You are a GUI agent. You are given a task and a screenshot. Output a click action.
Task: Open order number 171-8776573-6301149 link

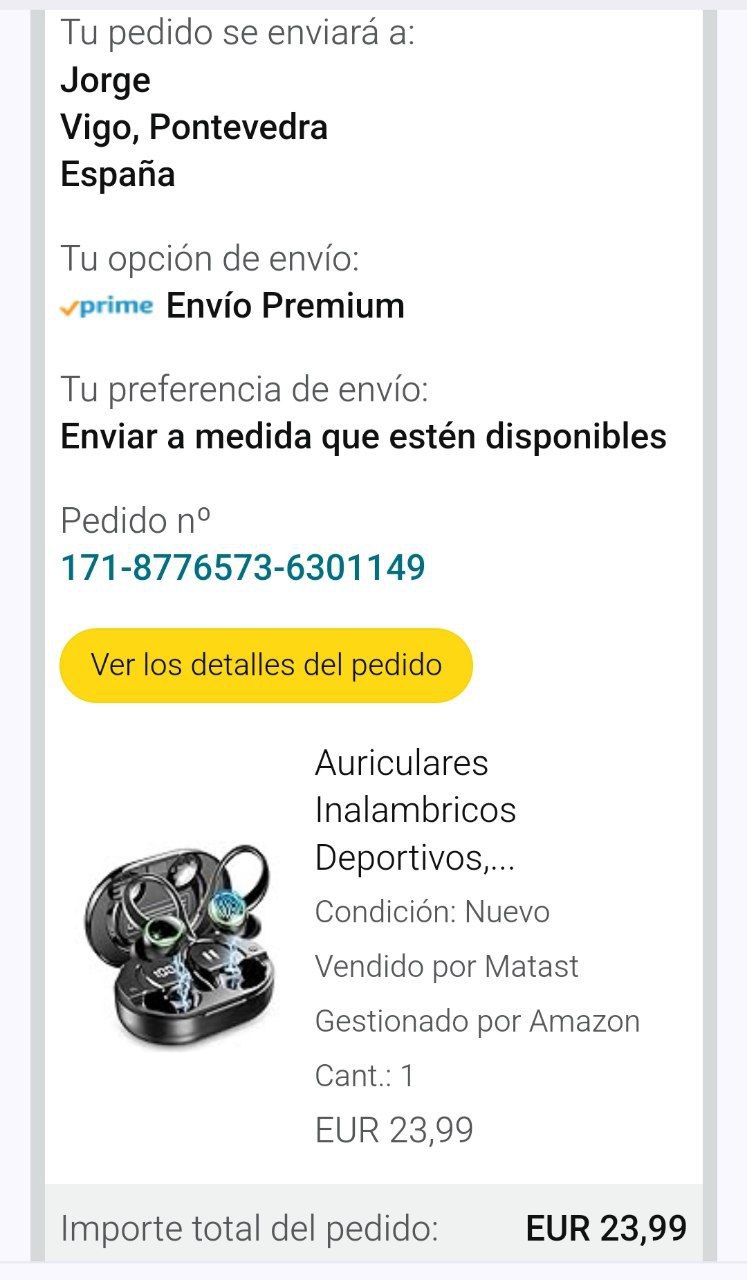click(x=243, y=568)
